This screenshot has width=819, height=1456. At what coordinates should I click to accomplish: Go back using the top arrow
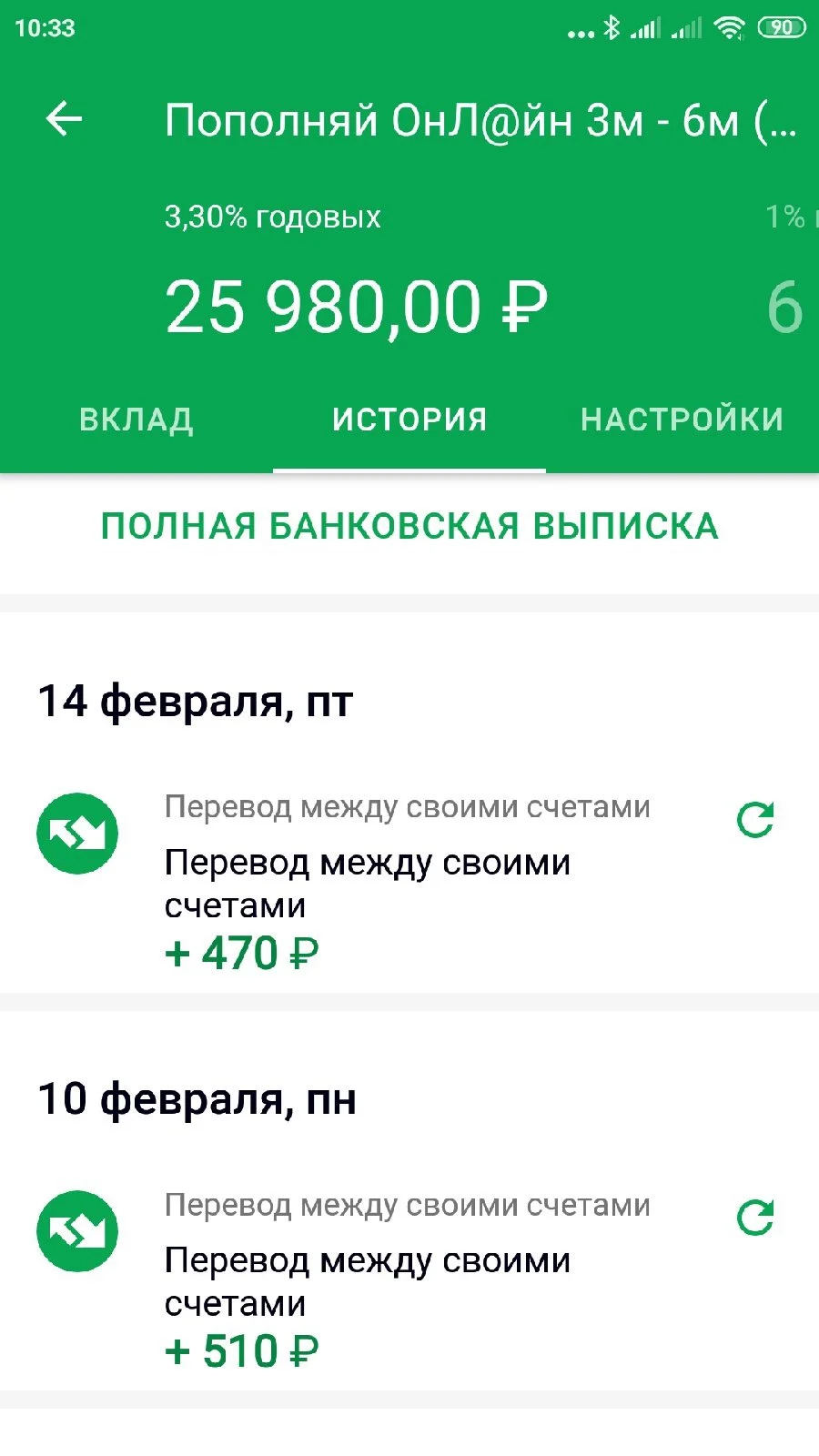pyautogui.click(x=64, y=119)
